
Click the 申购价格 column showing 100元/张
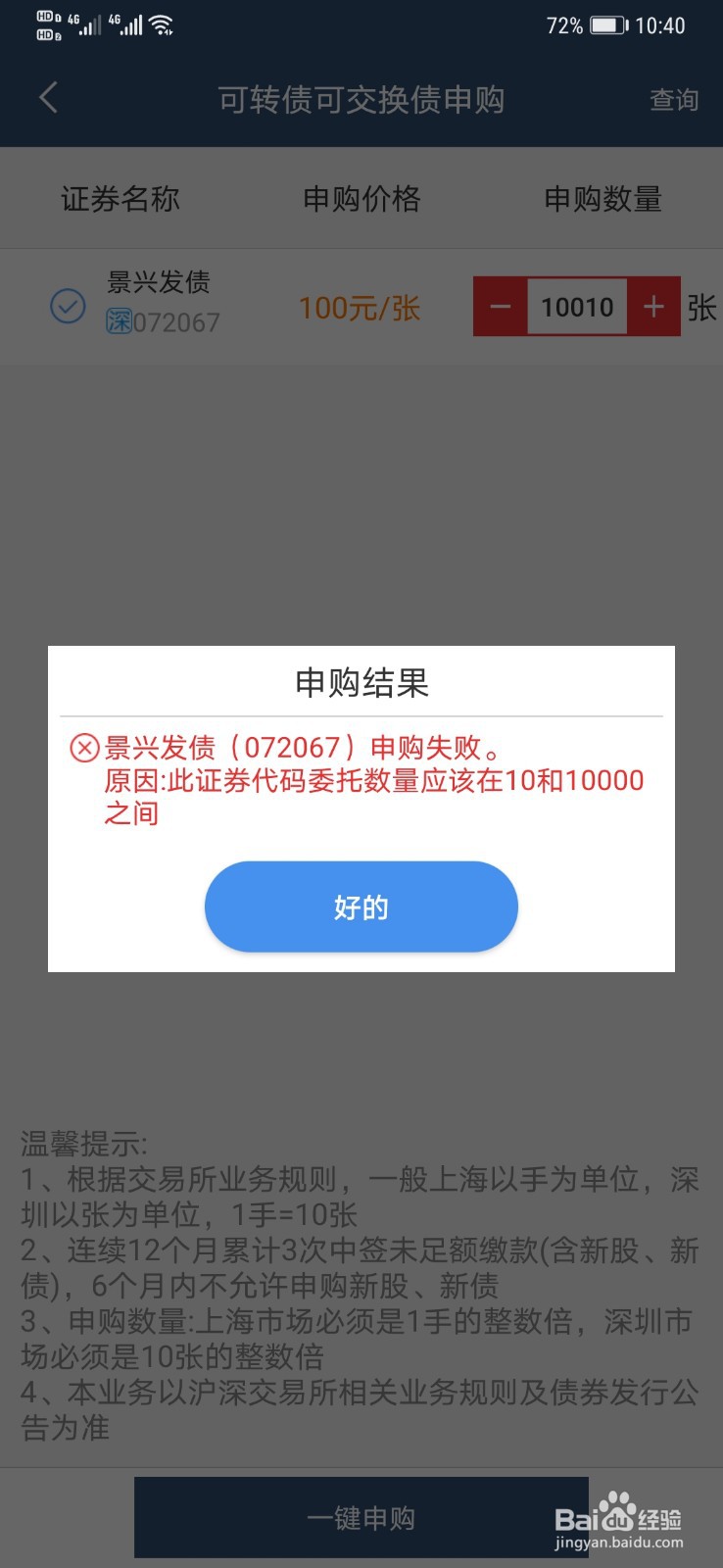[x=359, y=307]
